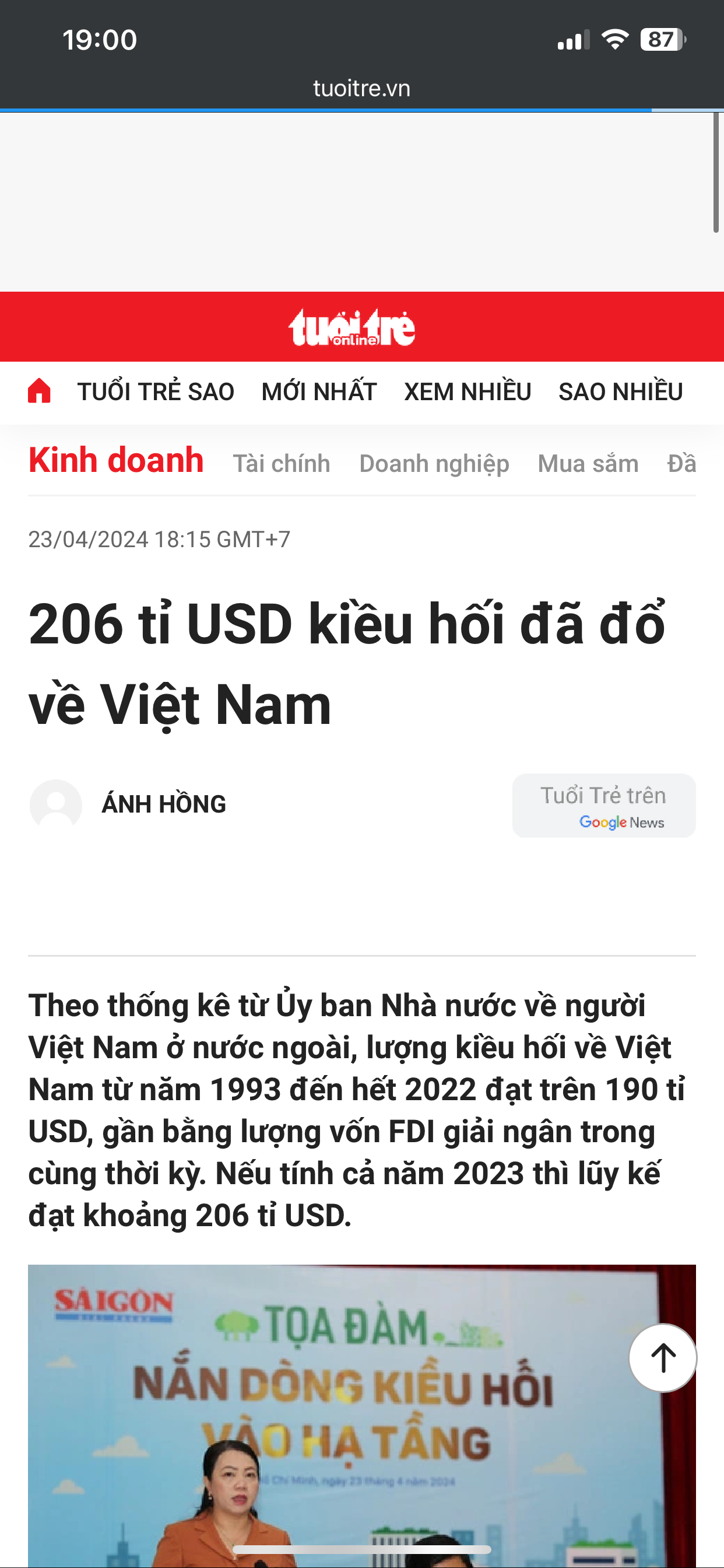Open Tài chính subcategory
Viewport: 724px width, 1568px height.
tap(281, 464)
